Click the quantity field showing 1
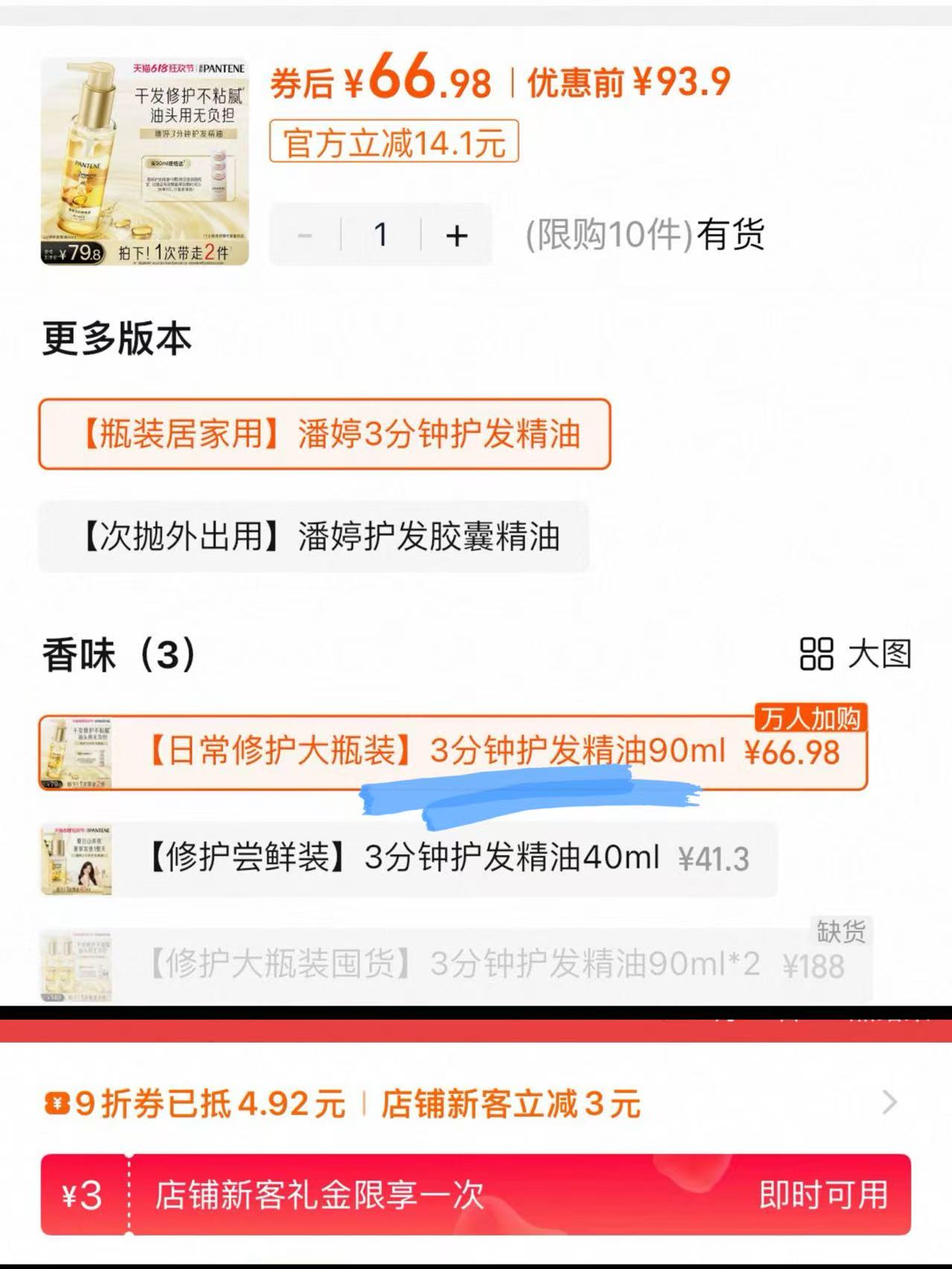 click(380, 234)
